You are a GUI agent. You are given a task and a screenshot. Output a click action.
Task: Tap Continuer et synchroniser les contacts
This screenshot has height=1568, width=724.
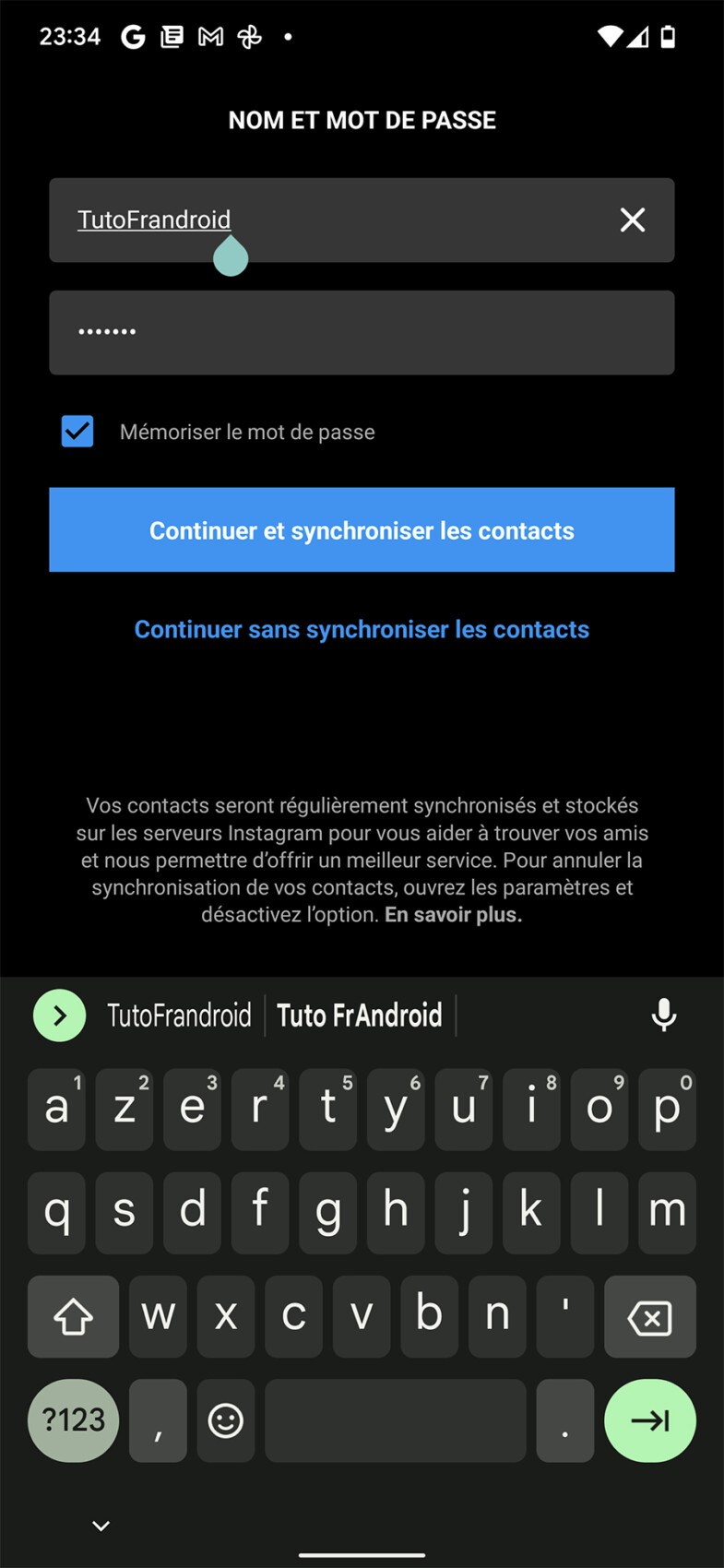tap(362, 529)
